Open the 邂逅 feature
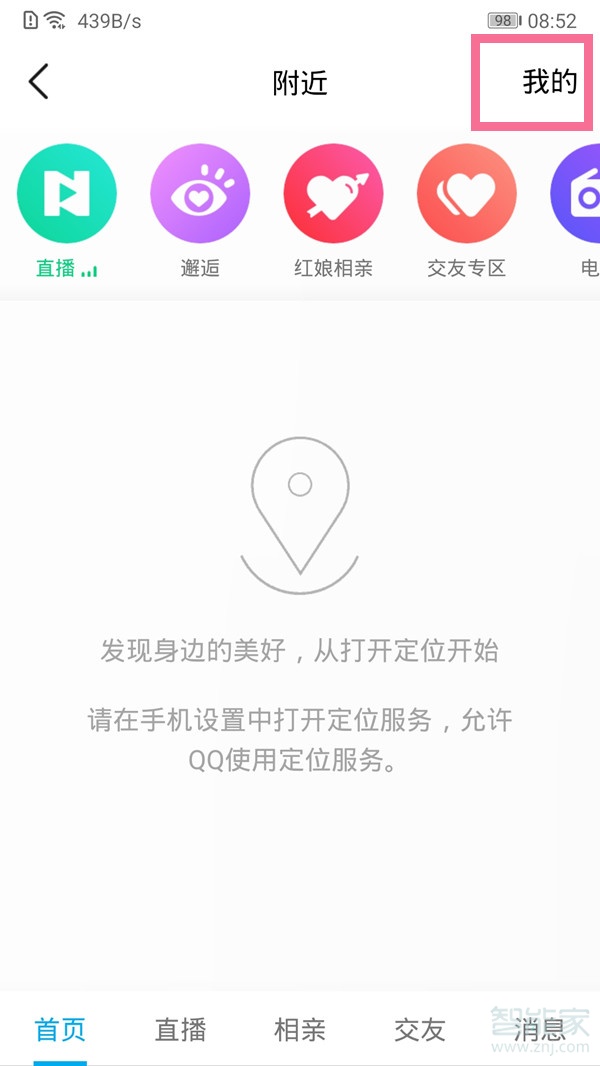600x1066 pixels. [200, 194]
